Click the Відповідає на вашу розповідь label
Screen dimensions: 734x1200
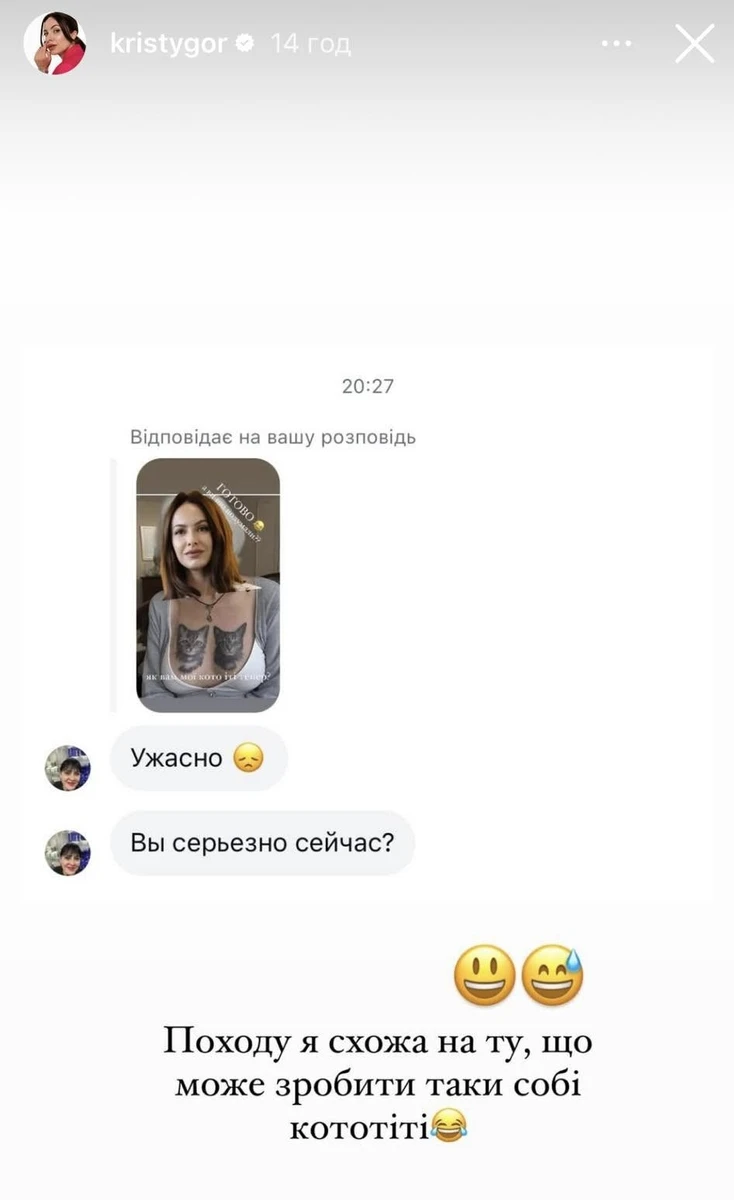[273, 436]
